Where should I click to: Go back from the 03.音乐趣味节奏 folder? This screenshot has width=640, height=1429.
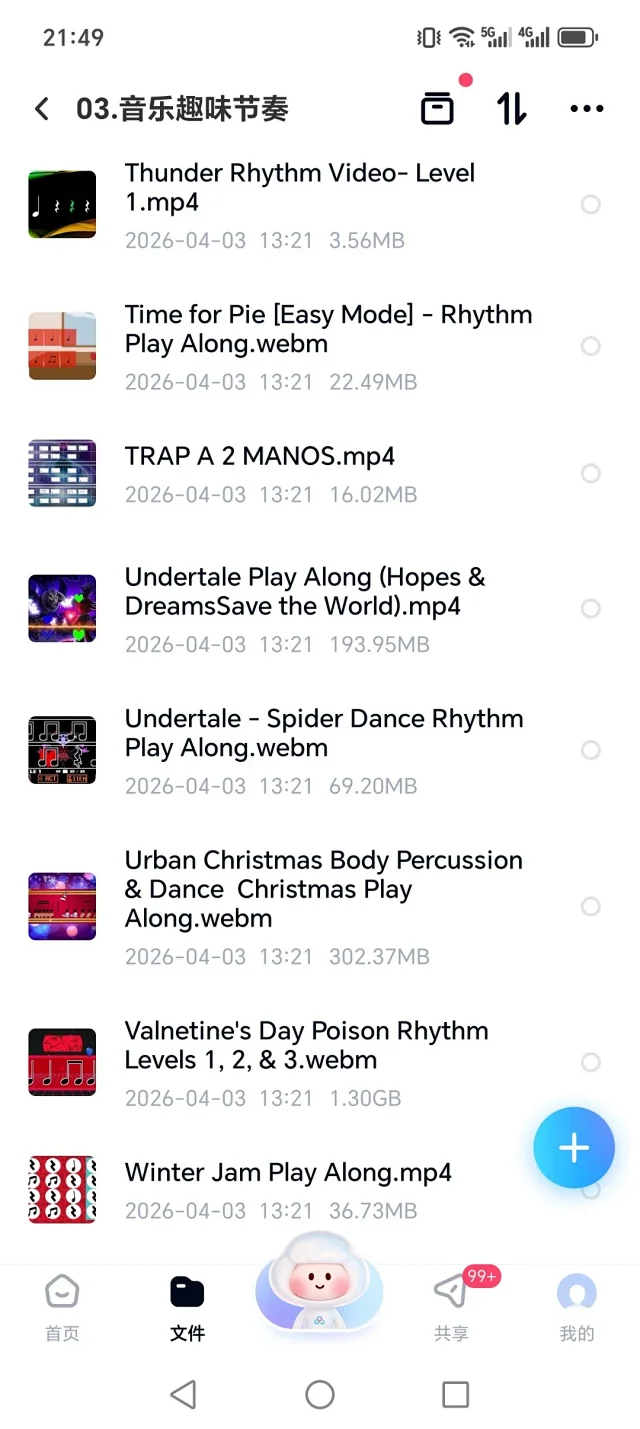point(41,109)
